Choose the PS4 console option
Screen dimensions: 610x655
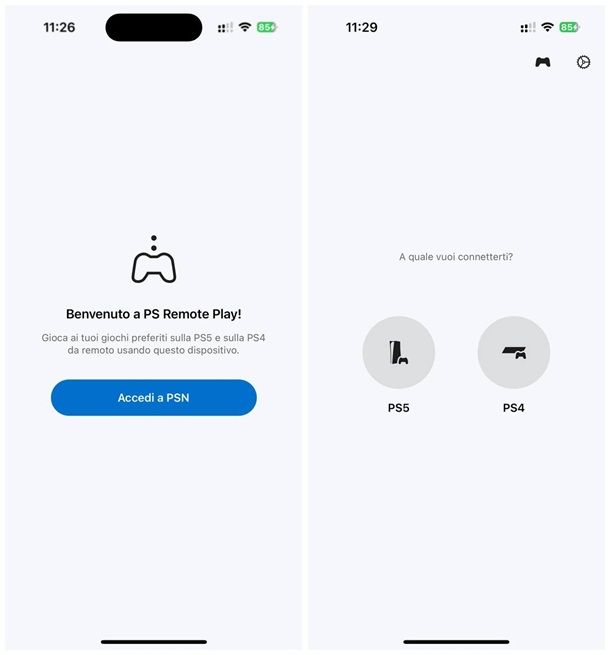[514, 353]
